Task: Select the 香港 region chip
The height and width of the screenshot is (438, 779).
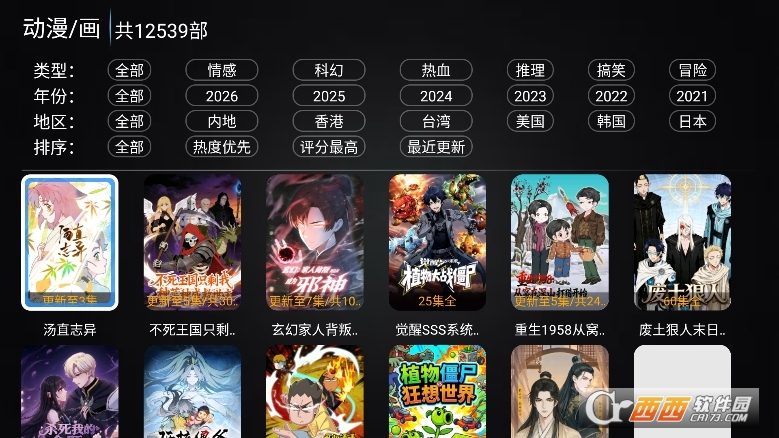Action: 329,121
